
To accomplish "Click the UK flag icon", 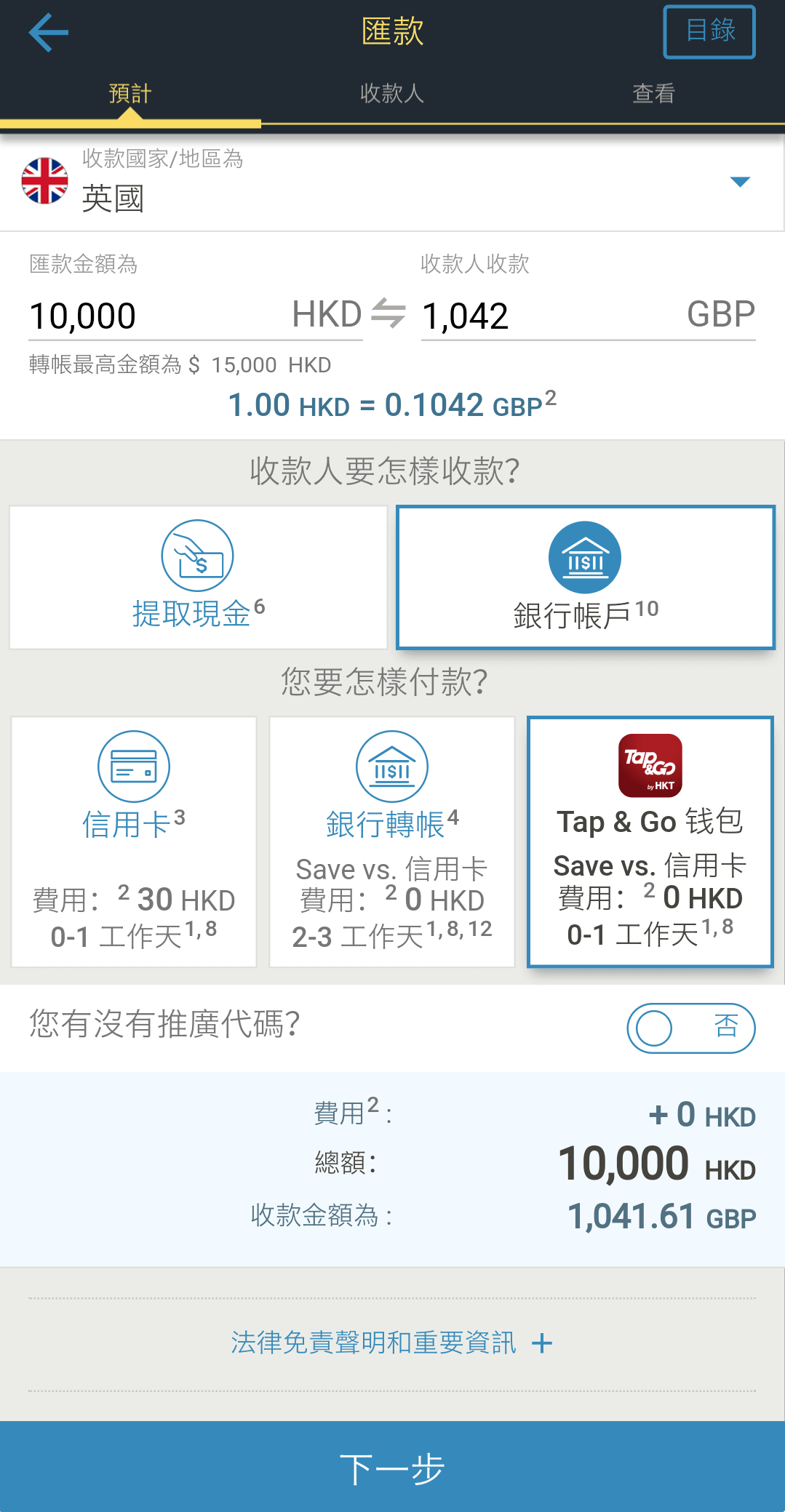I will coord(44,181).
